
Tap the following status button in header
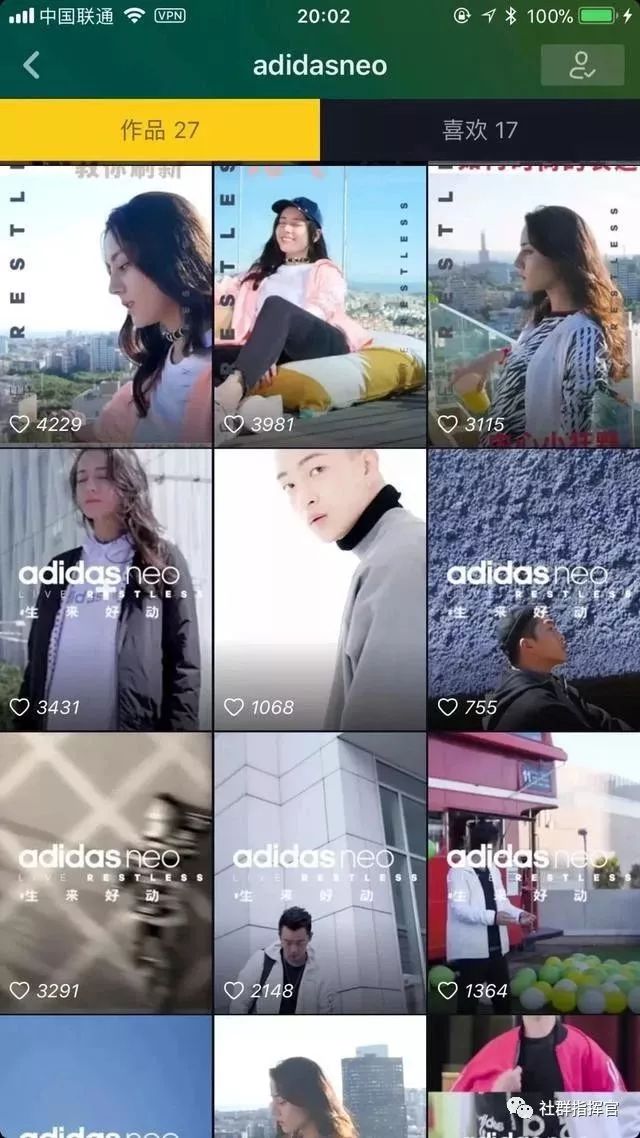tap(581, 66)
